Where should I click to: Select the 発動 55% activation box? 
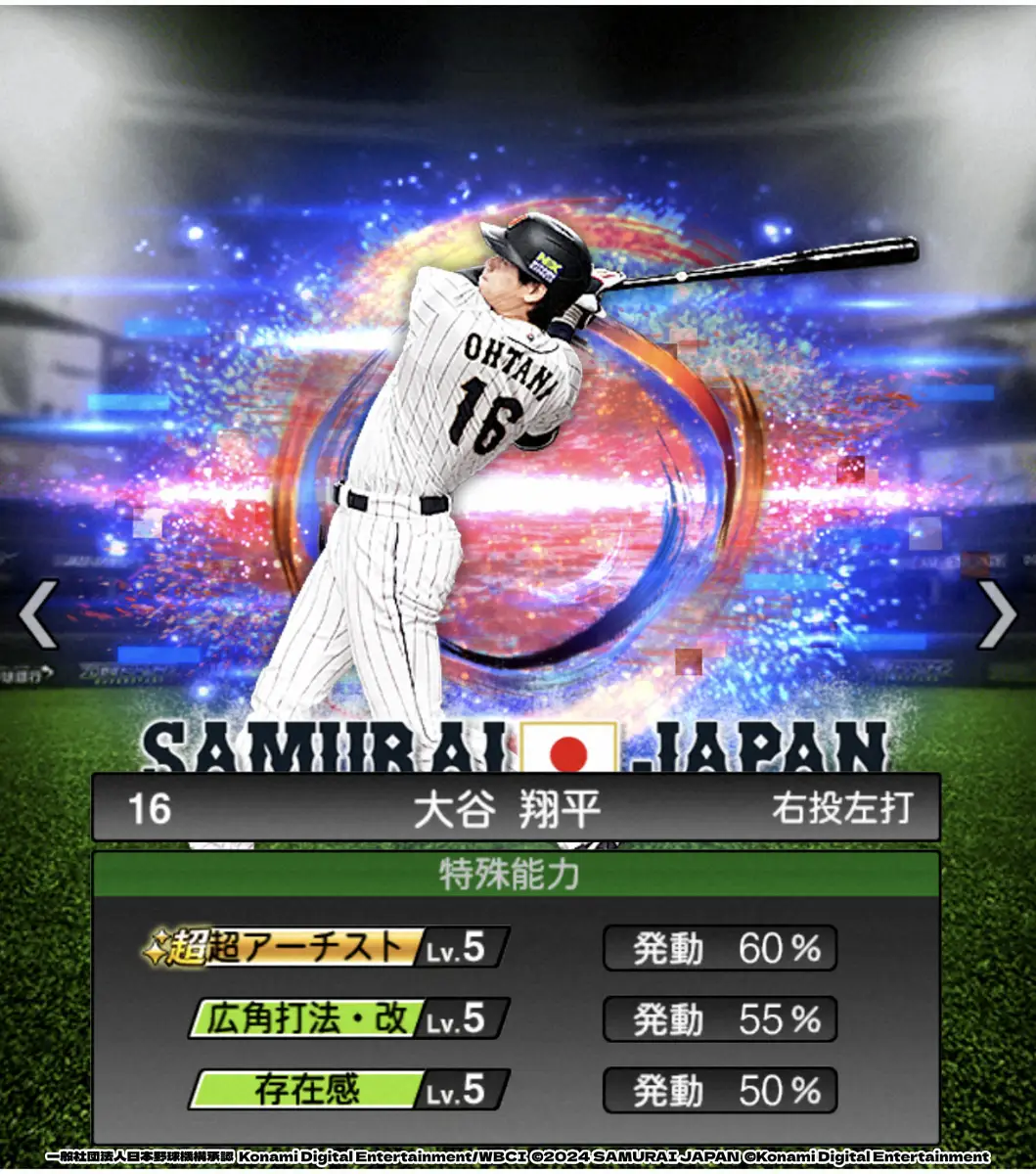click(x=719, y=1017)
